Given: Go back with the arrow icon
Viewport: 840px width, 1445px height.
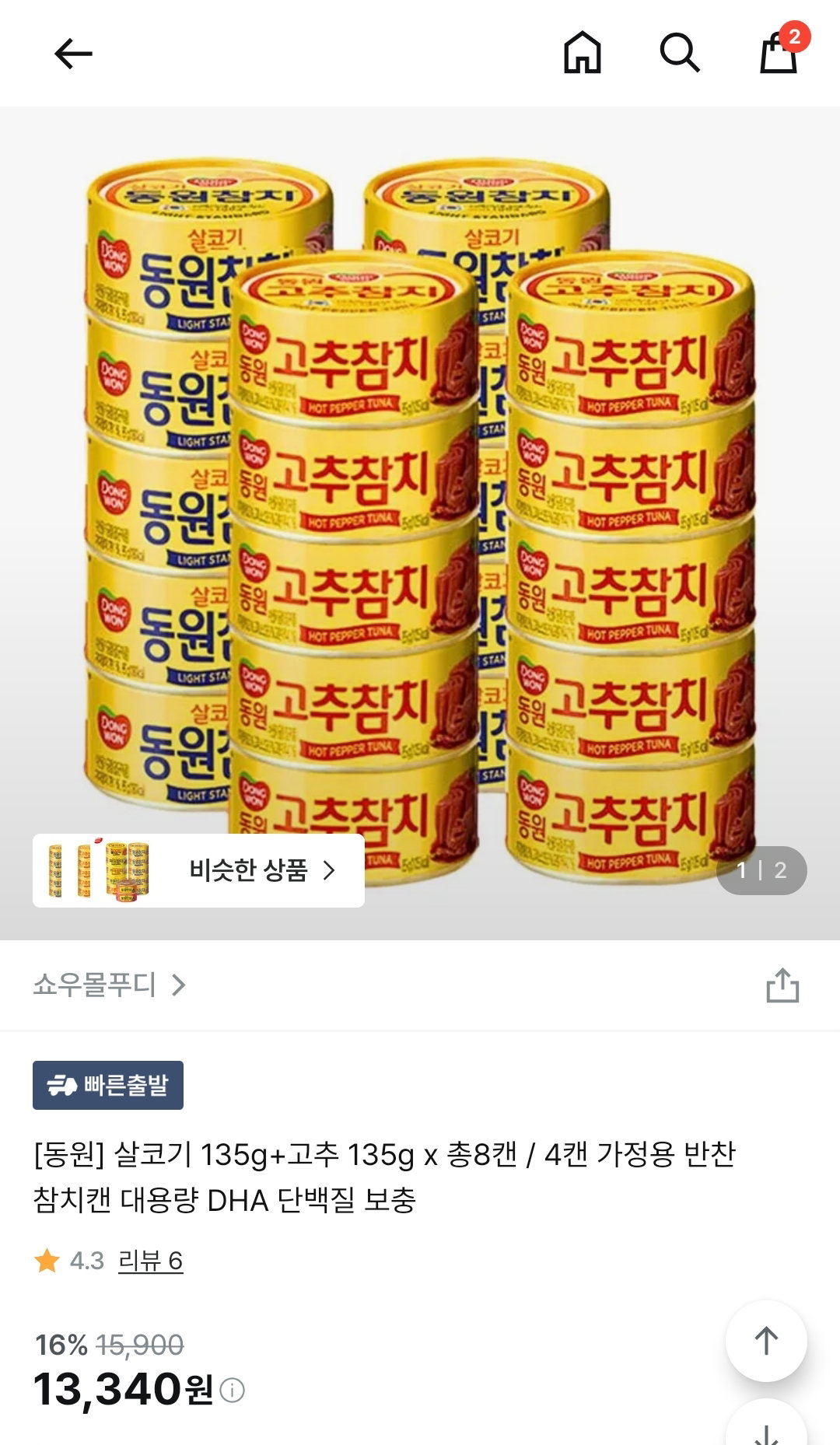Looking at the screenshot, I should (73, 54).
